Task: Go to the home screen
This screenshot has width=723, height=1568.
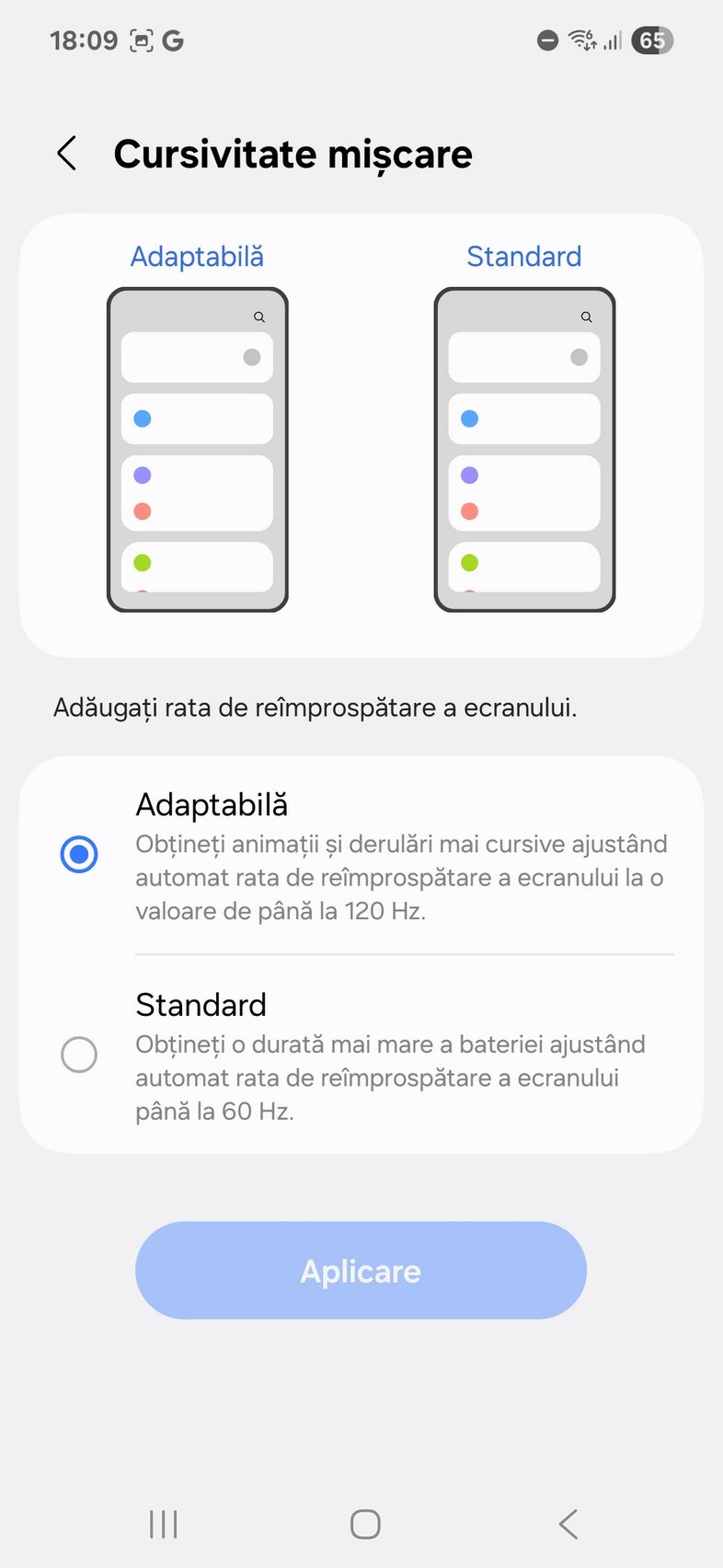Action: click(365, 1525)
